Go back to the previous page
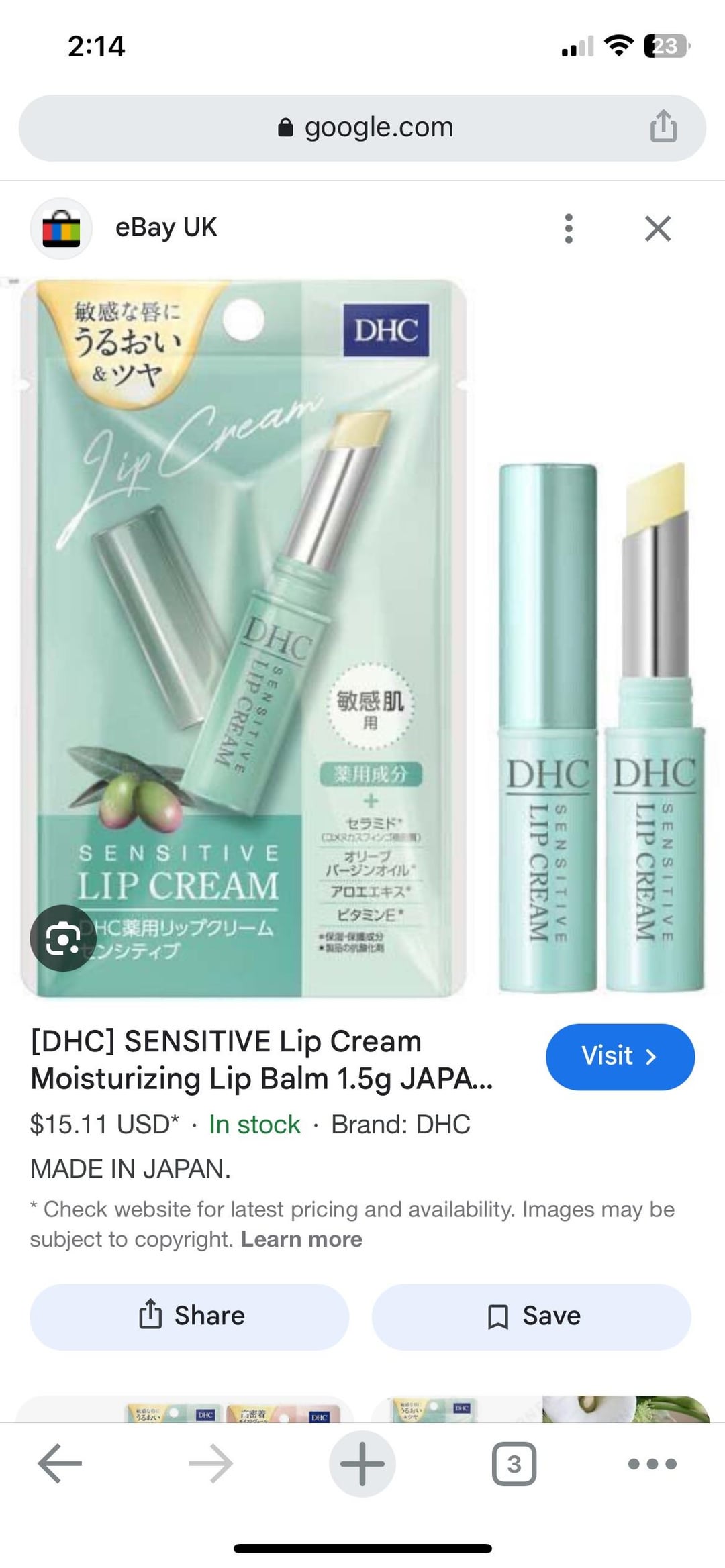The width and height of the screenshot is (725, 1568). click(x=60, y=1463)
